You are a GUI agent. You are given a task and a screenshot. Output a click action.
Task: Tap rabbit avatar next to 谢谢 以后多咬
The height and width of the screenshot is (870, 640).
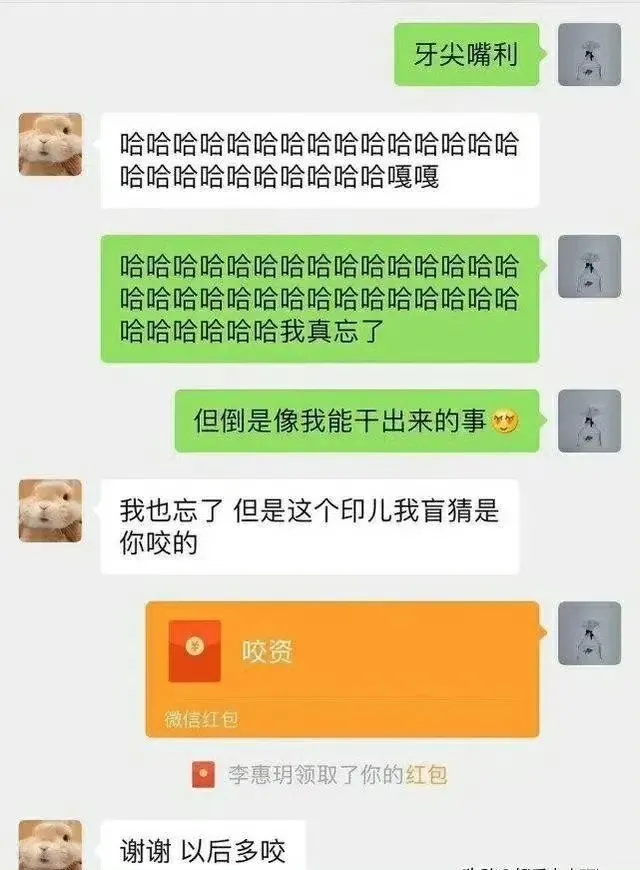point(50,845)
